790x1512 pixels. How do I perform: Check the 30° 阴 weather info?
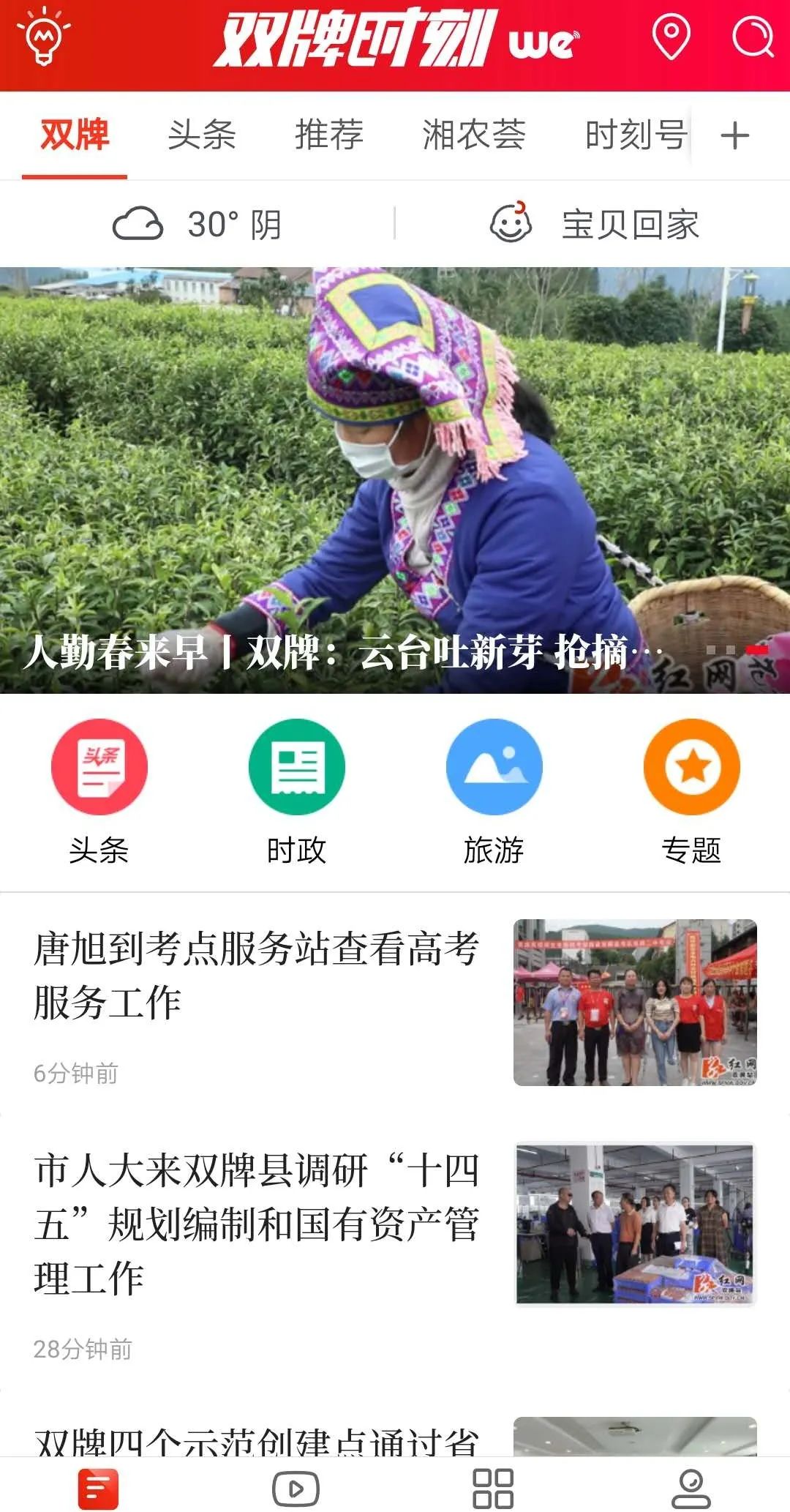(197, 224)
